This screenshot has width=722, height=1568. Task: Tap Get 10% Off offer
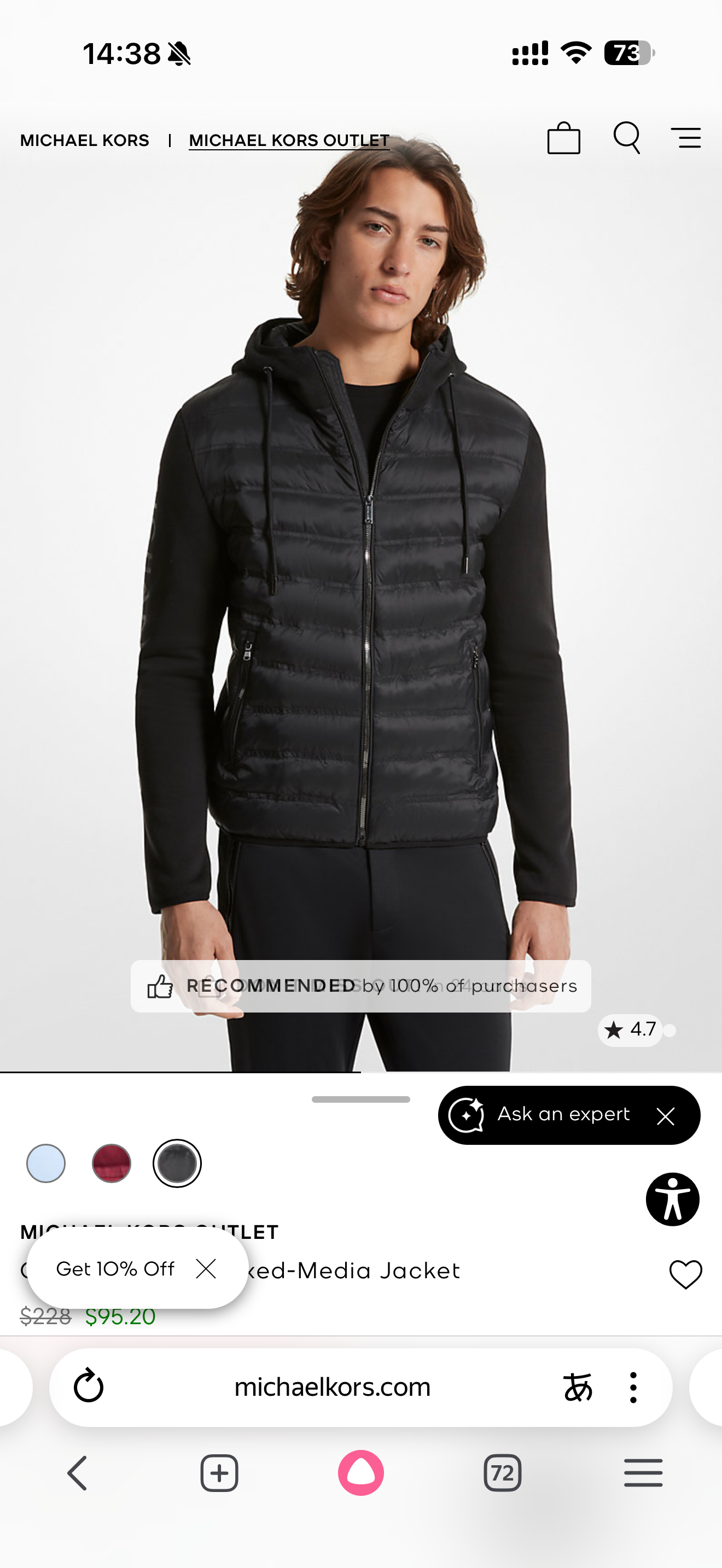[x=115, y=1268]
